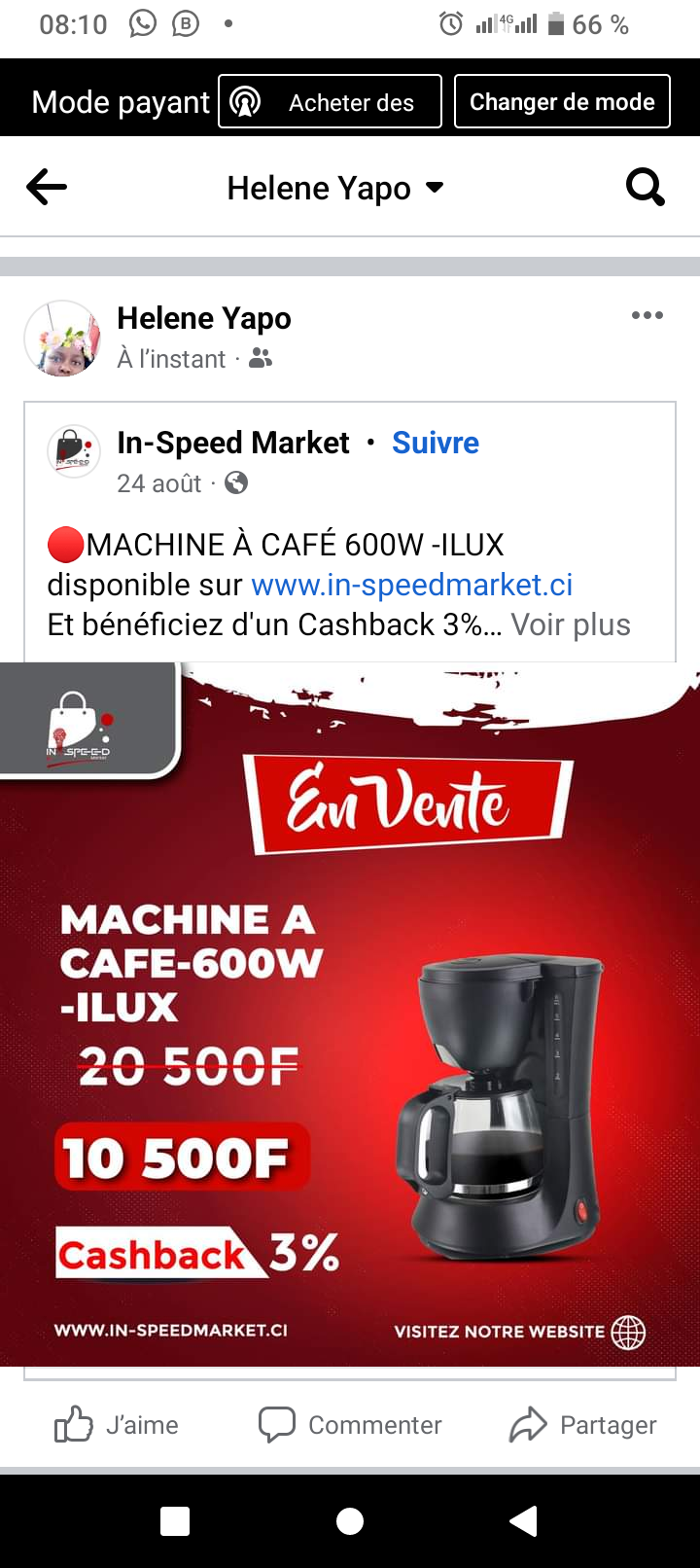Open the www.in-speedmarket.ci link
This screenshot has width=700, height=1568.
[411, 585]
